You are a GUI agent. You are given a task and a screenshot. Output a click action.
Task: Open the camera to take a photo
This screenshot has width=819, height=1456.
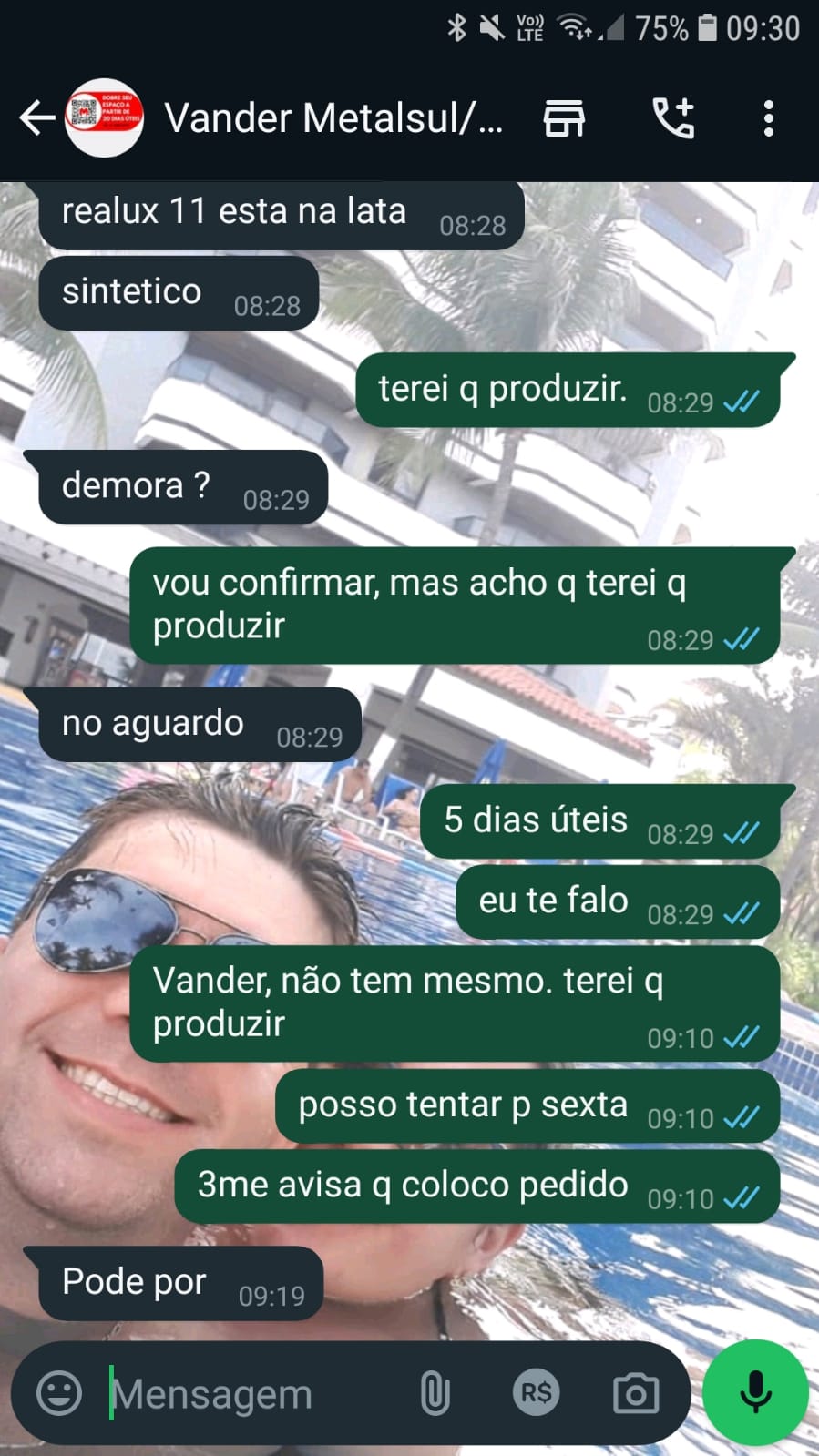point(636,1393)
